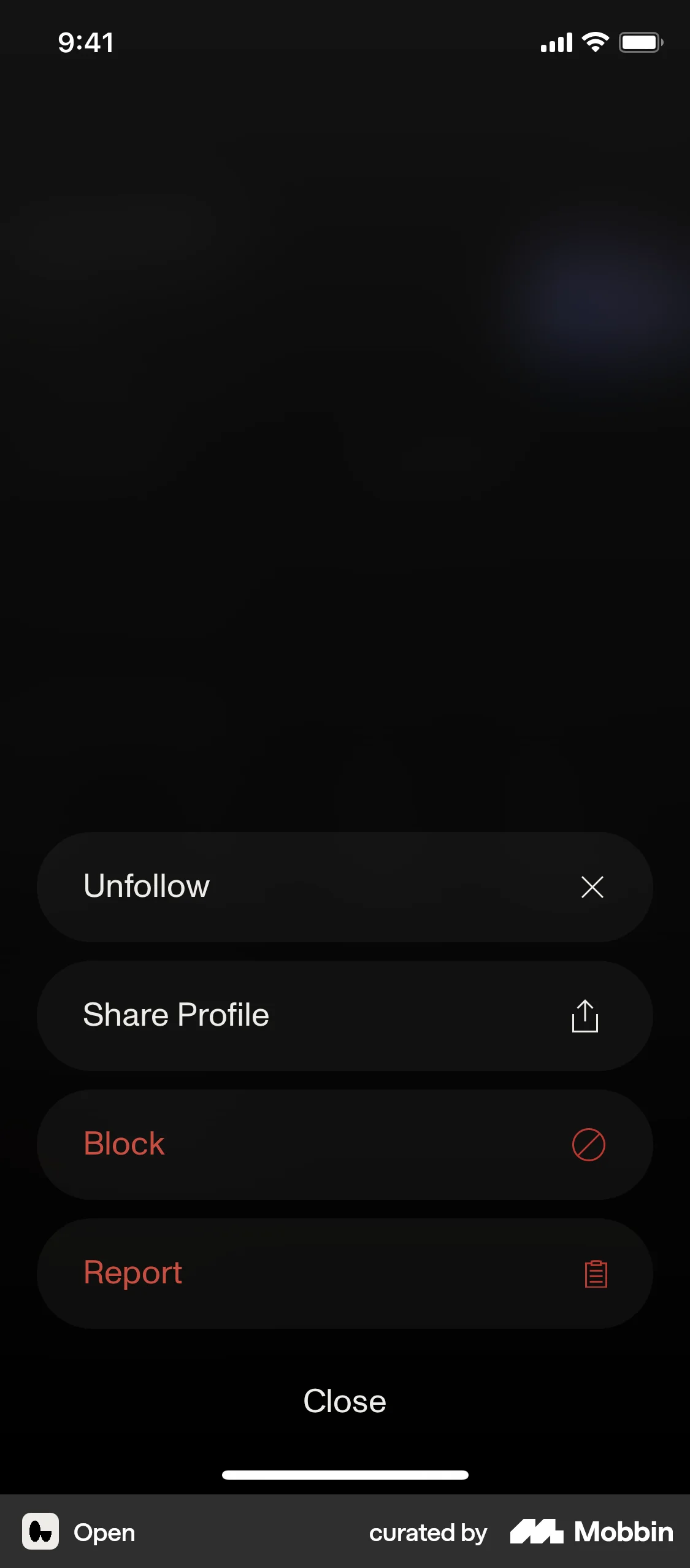Tap the Open link in bottom bar
The image size is (690, 1568).
pos(104,1532)
